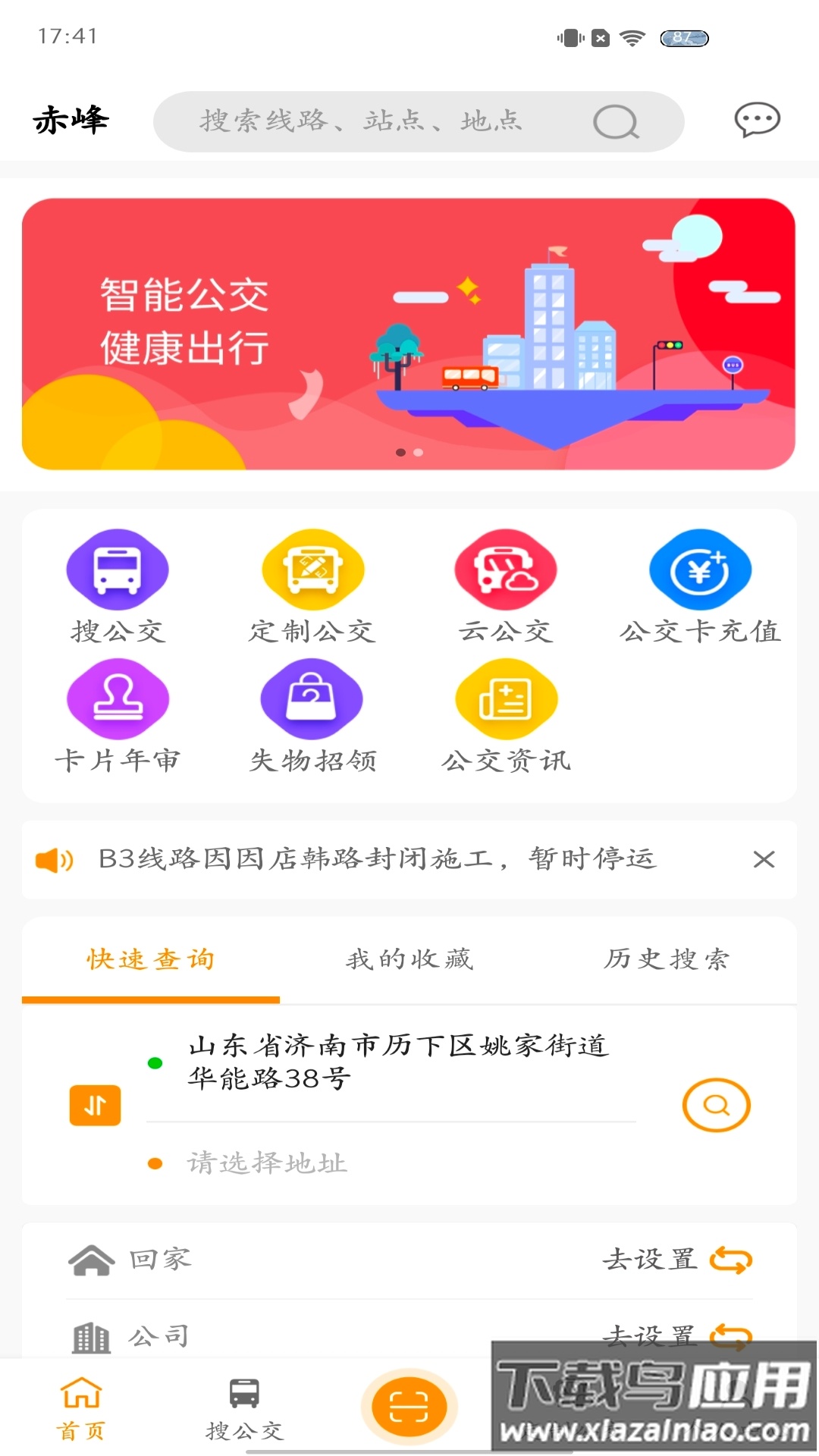Set home address via 去设置 next to 回家
This screenshot has width=819, height=1456.
[651, 1260]
